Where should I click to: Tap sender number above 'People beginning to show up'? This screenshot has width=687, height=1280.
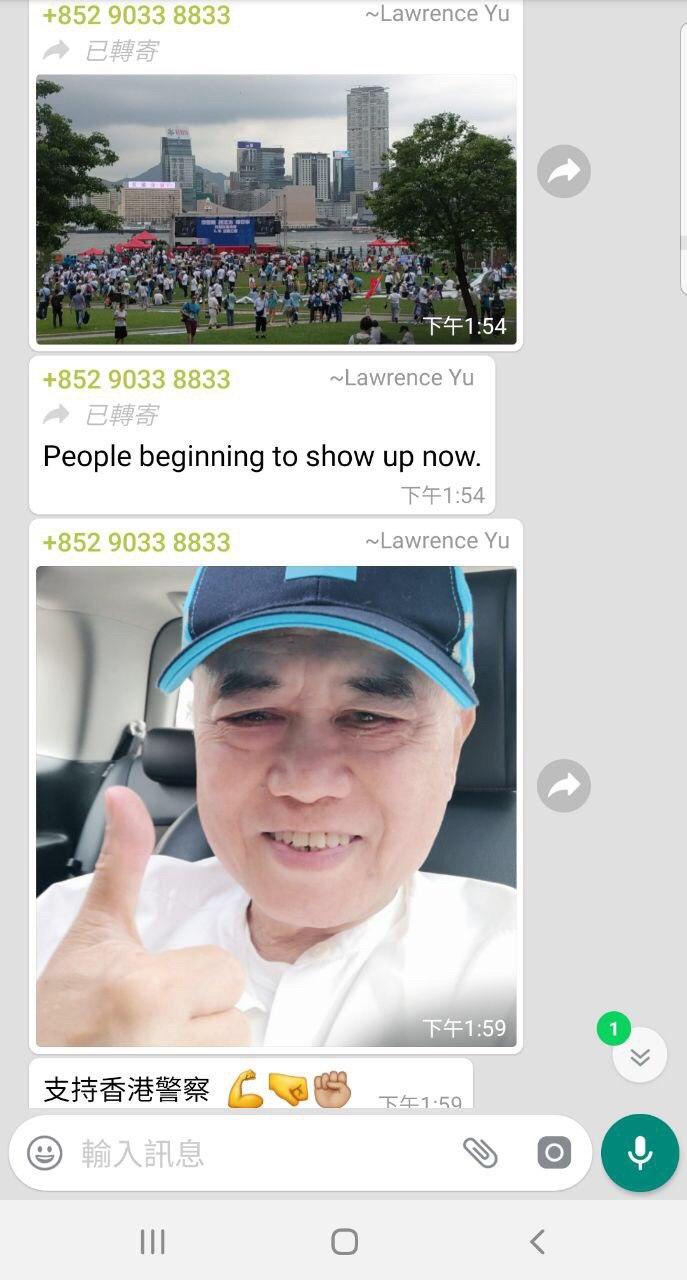[x=137, y=379]
